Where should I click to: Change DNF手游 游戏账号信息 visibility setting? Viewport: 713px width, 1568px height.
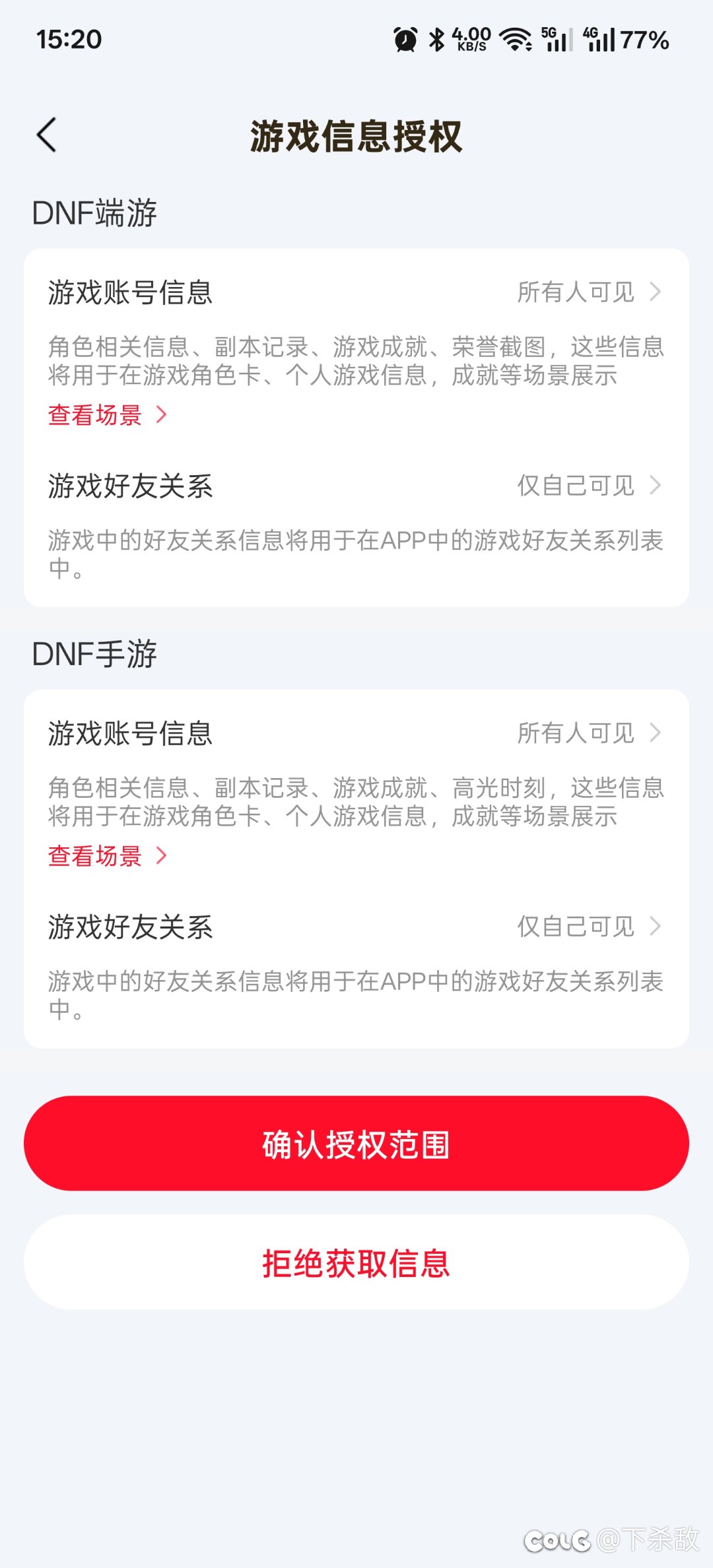(588, 733)
